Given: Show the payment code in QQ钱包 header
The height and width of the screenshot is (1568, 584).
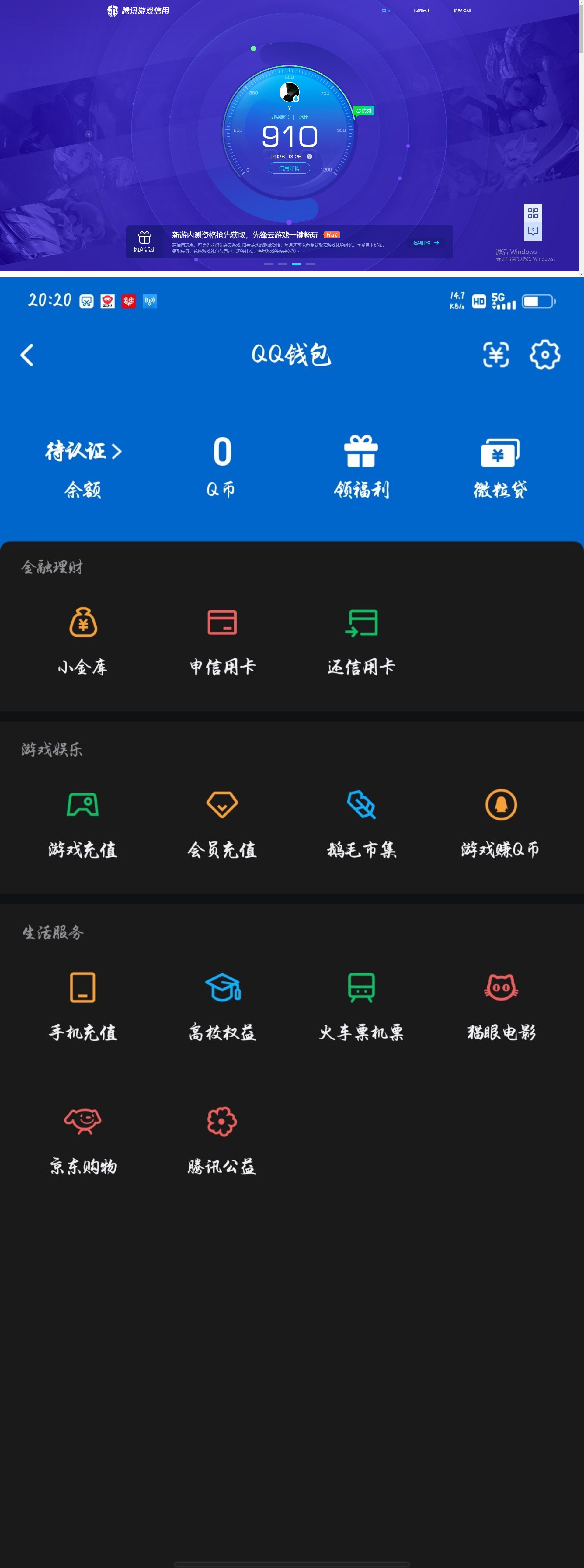Looking at the screenshot, I should tap(496, 355).
